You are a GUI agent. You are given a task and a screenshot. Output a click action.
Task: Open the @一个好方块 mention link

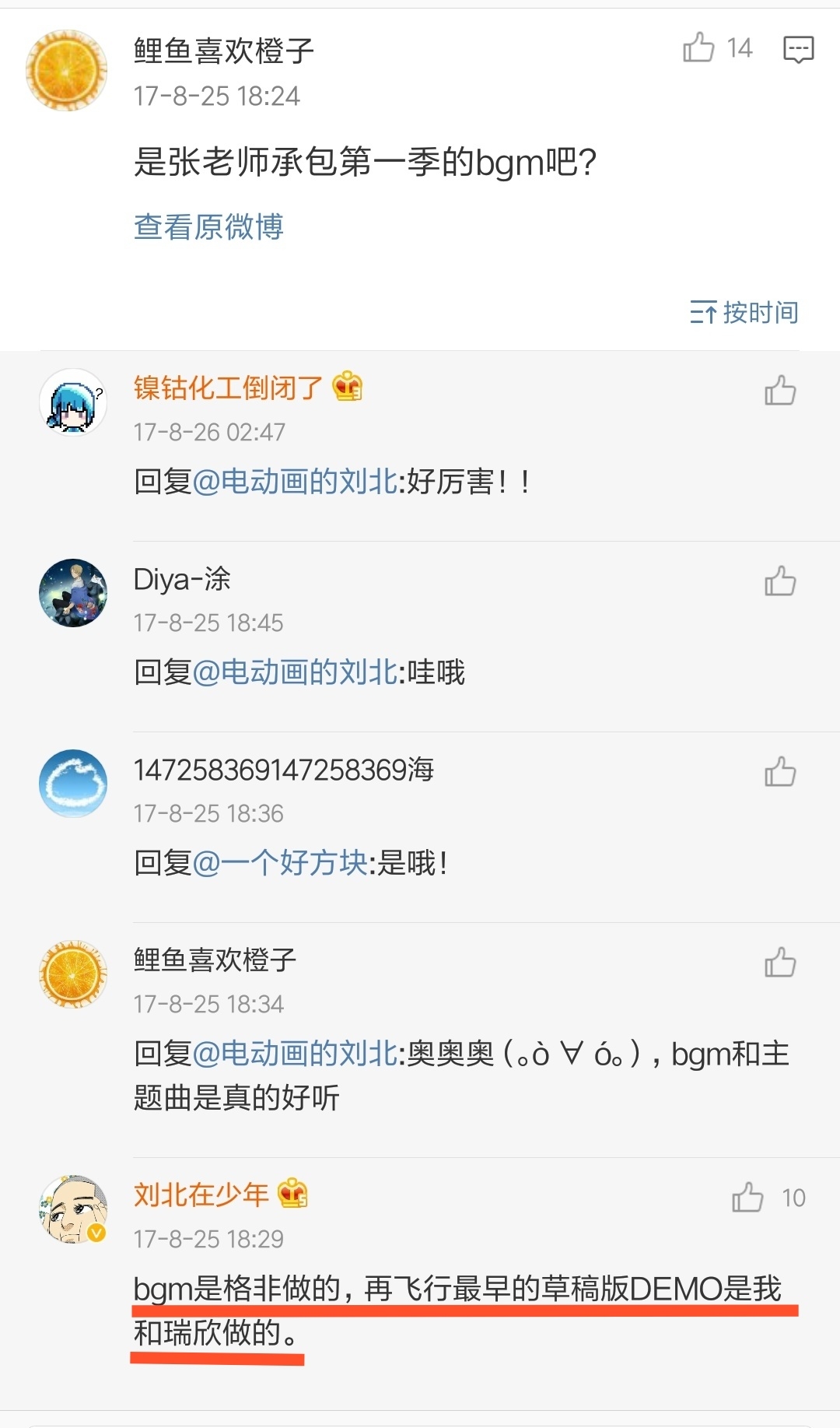(x=280, y=863)
